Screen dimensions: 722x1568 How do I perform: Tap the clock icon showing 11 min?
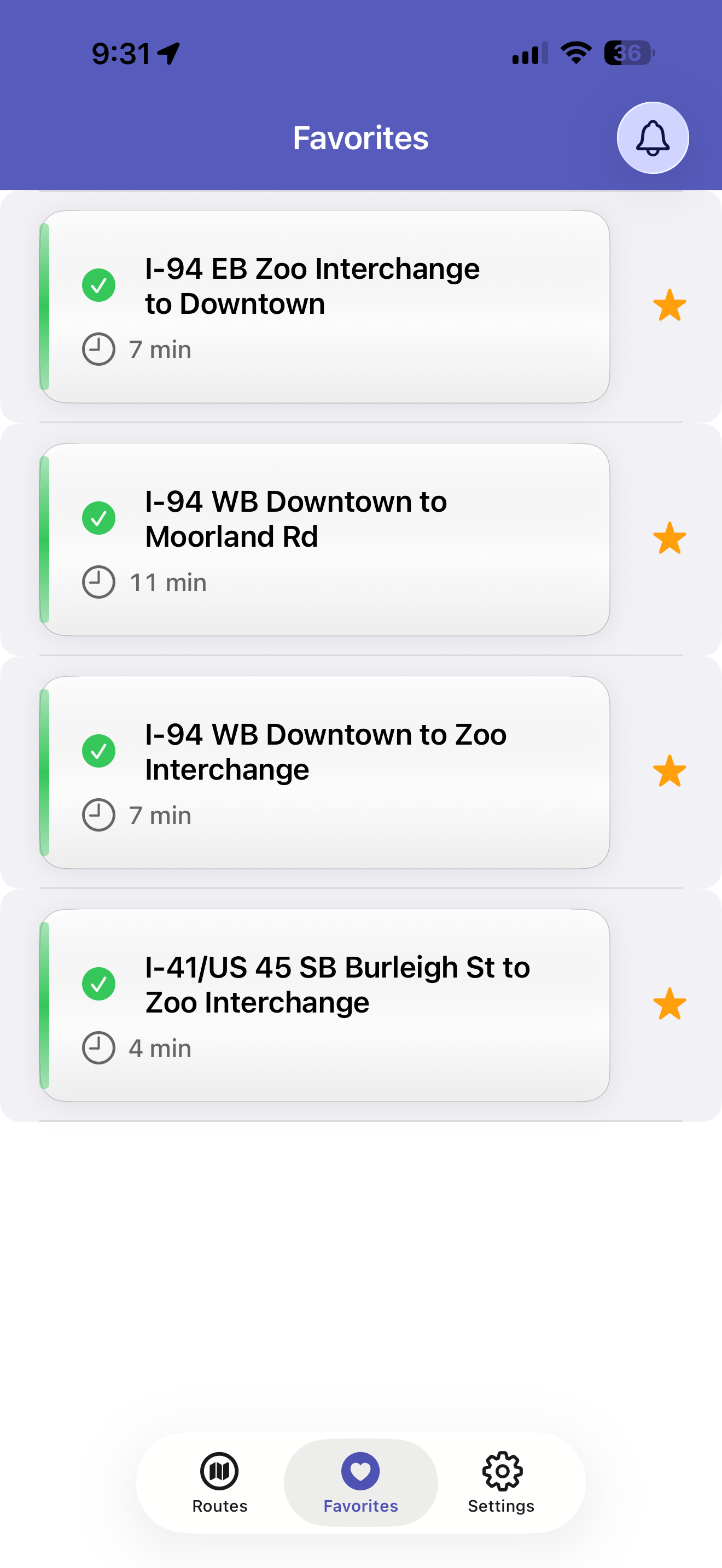point(98,581)
